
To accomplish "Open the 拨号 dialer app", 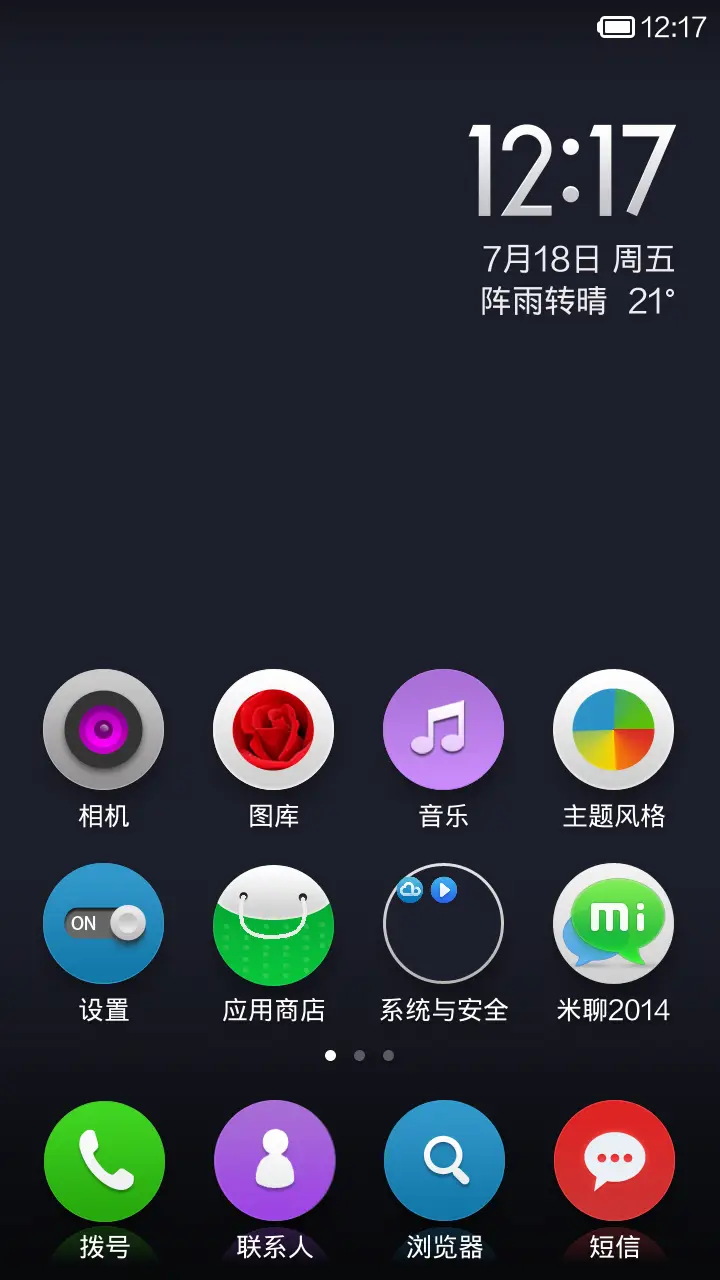I will pos(103,1160).
